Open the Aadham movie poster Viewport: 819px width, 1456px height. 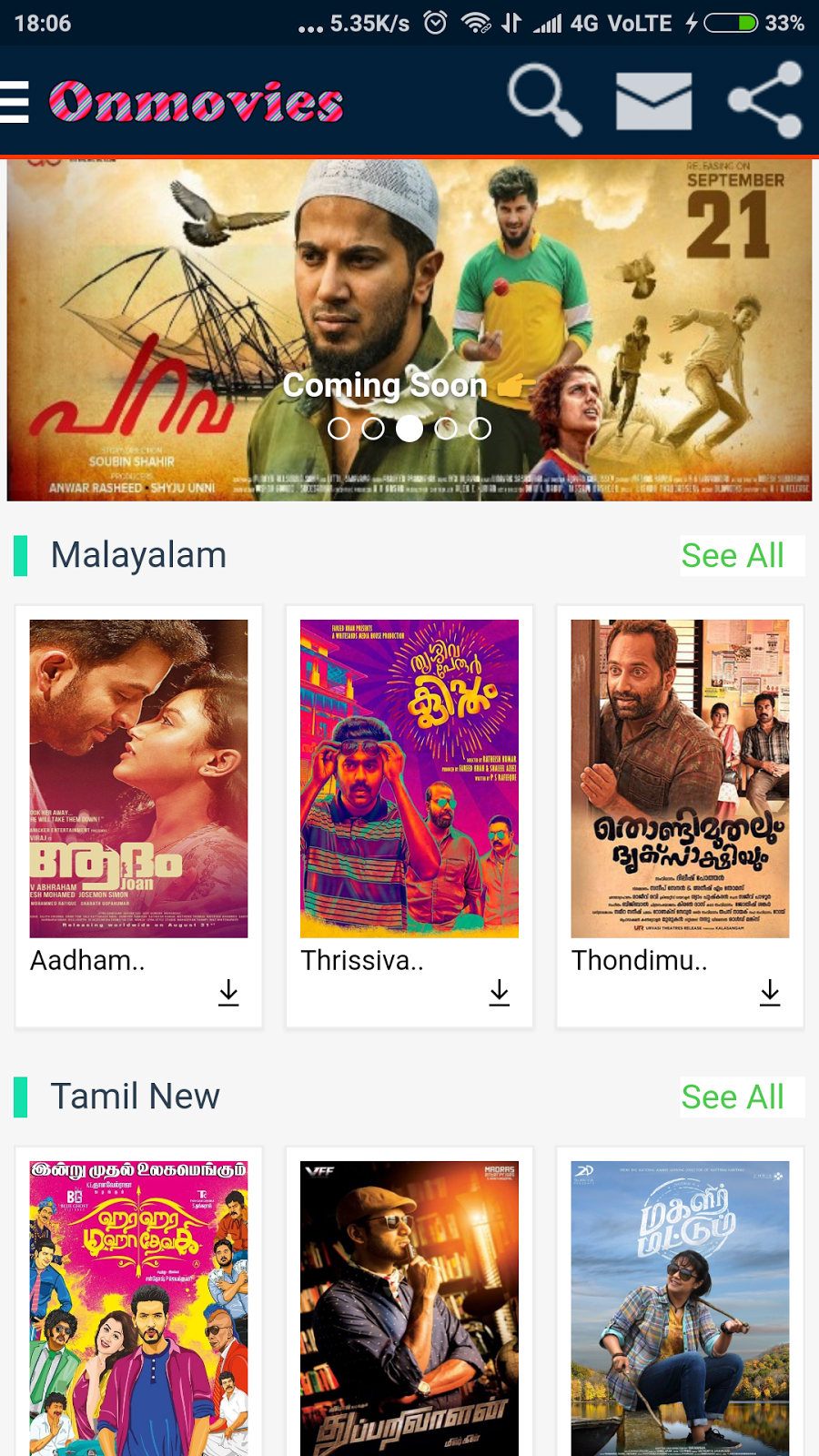pos(138,778)
